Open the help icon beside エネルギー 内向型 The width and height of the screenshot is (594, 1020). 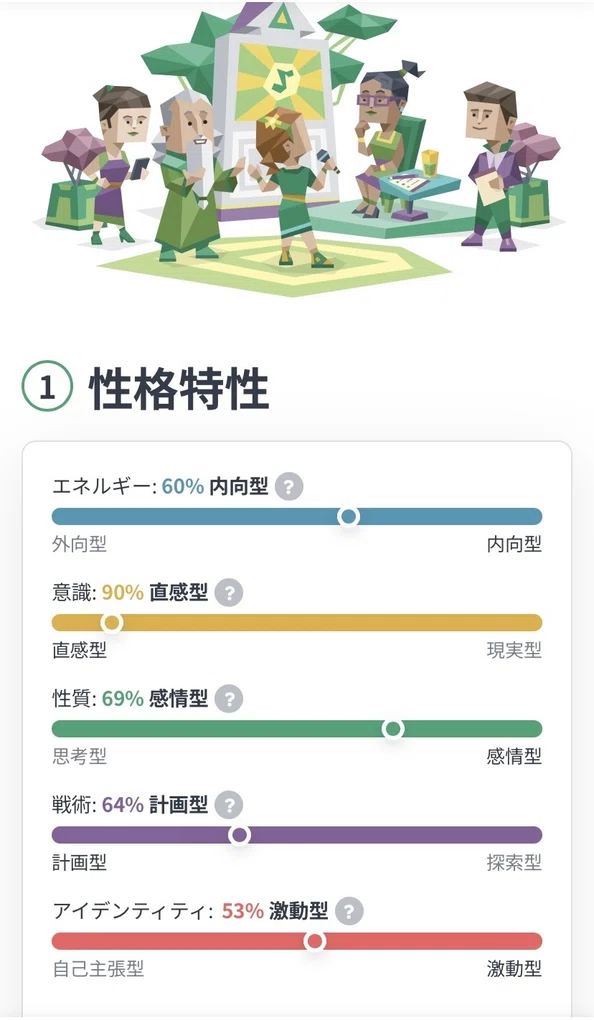289,487
